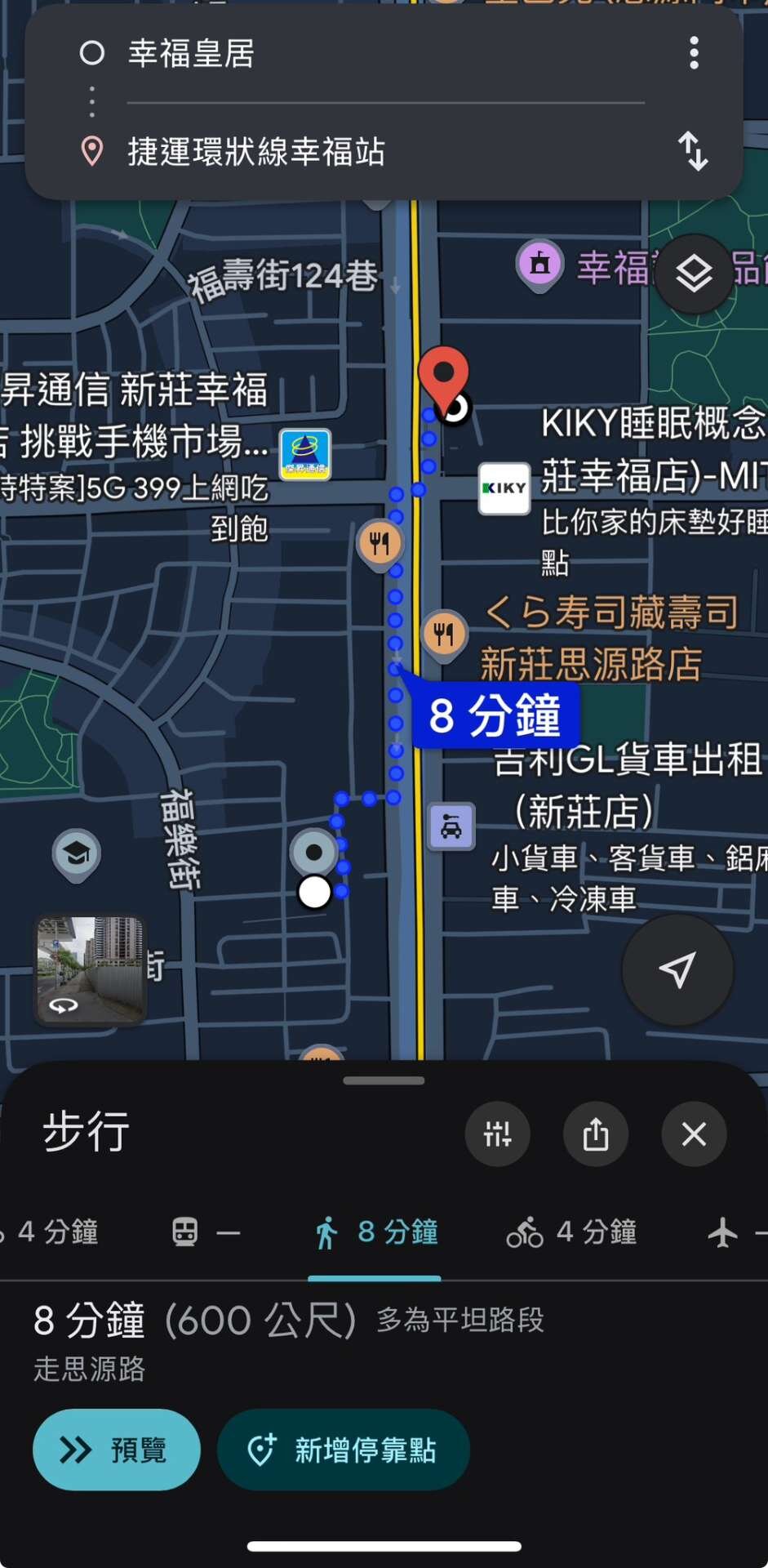Image resolution: width=768 pixels, height=1568 pixels.
Task: Share these walking directions
Action: click(596, 1134)
